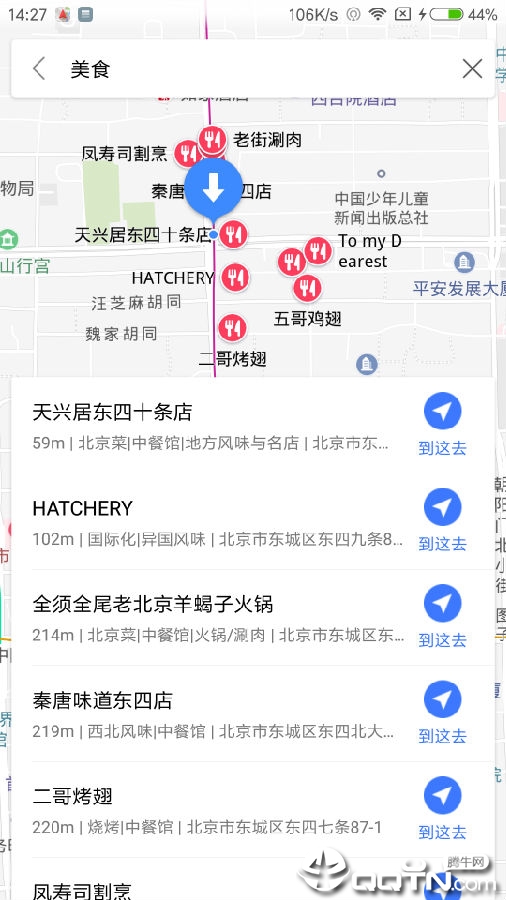
Task: Go back using the search bar arrow
Action: click(x=39, y=69)
